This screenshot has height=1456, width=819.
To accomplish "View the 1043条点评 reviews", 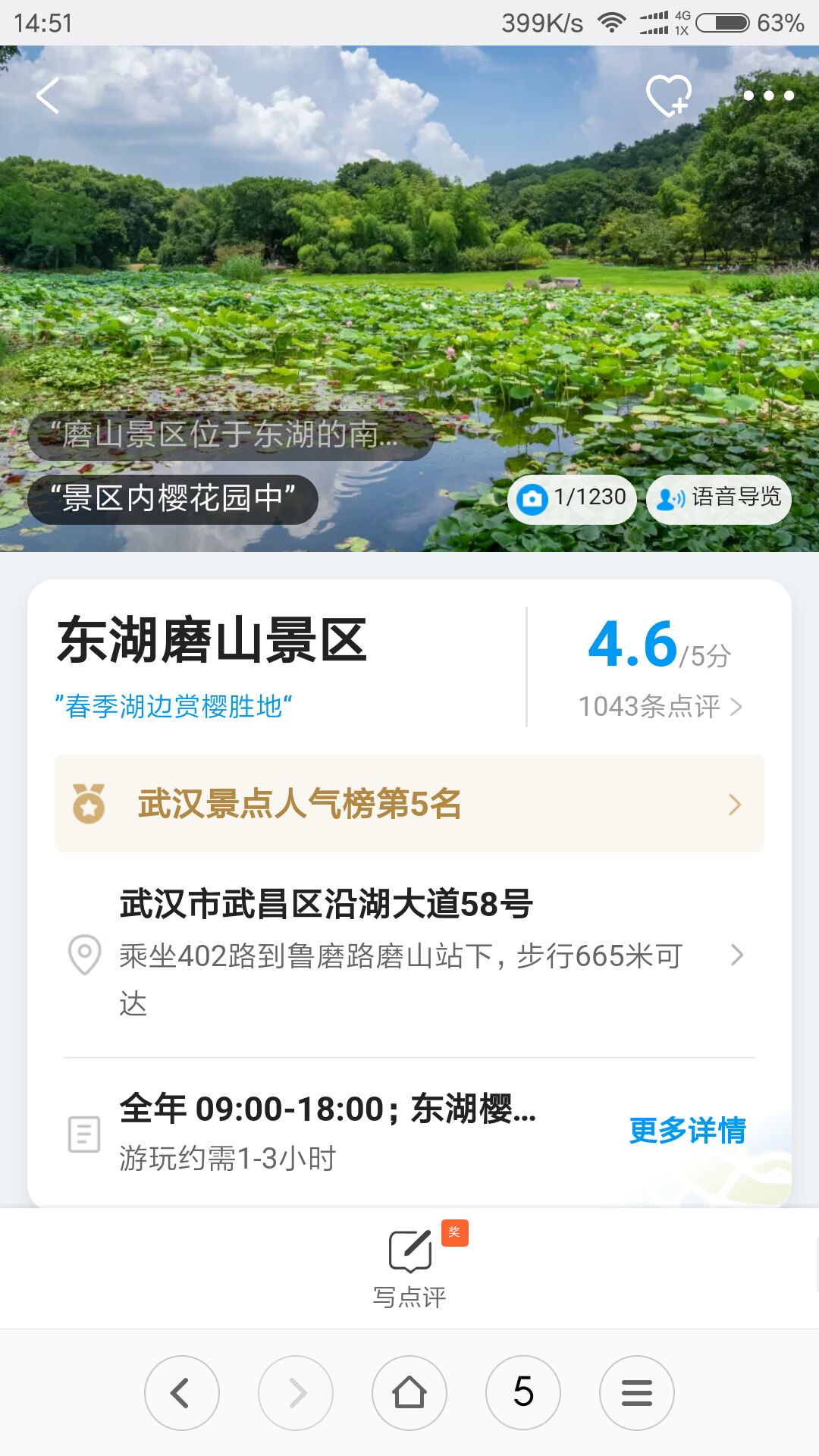I will (x=660, y=707).
